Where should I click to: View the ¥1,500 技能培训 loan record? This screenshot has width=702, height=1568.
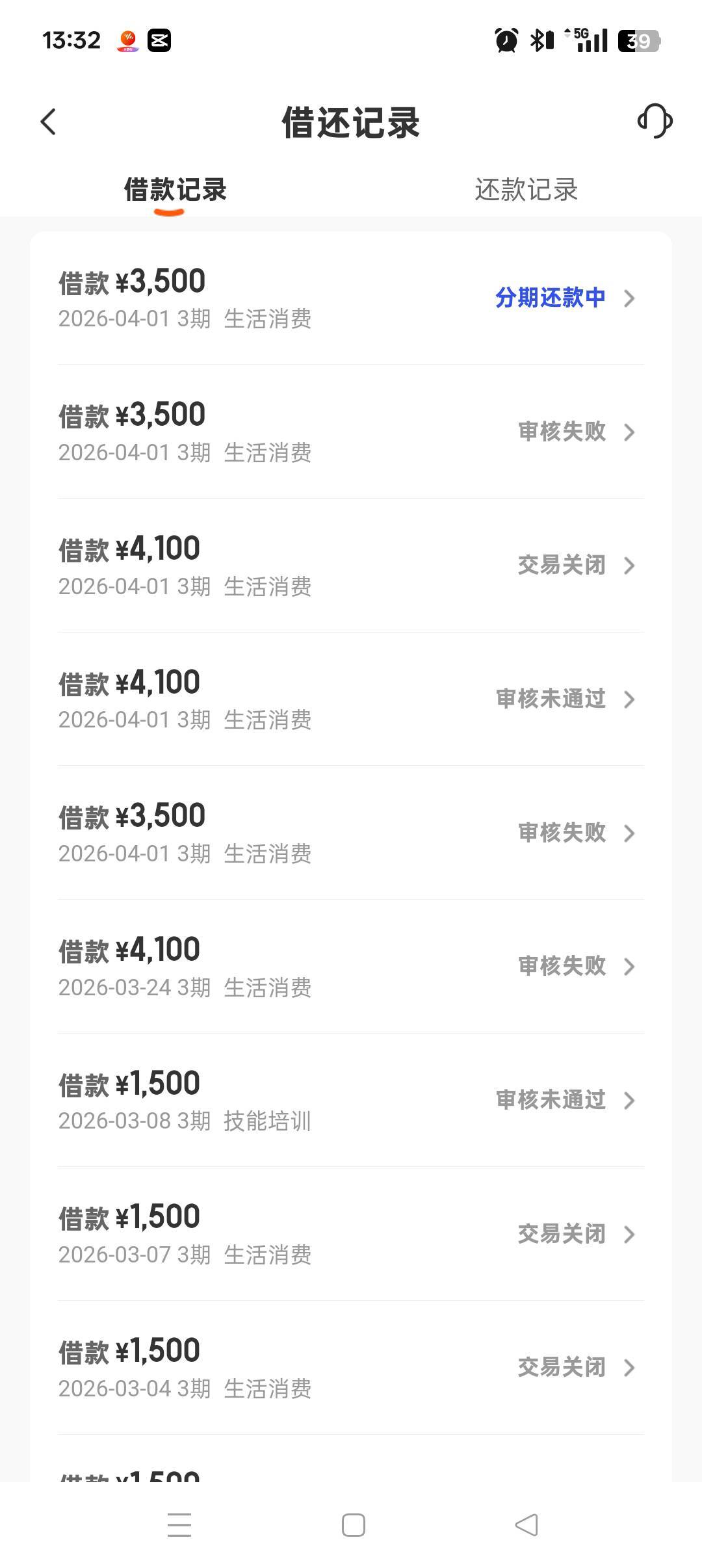pyautogui.click(x=351, y=1101)
